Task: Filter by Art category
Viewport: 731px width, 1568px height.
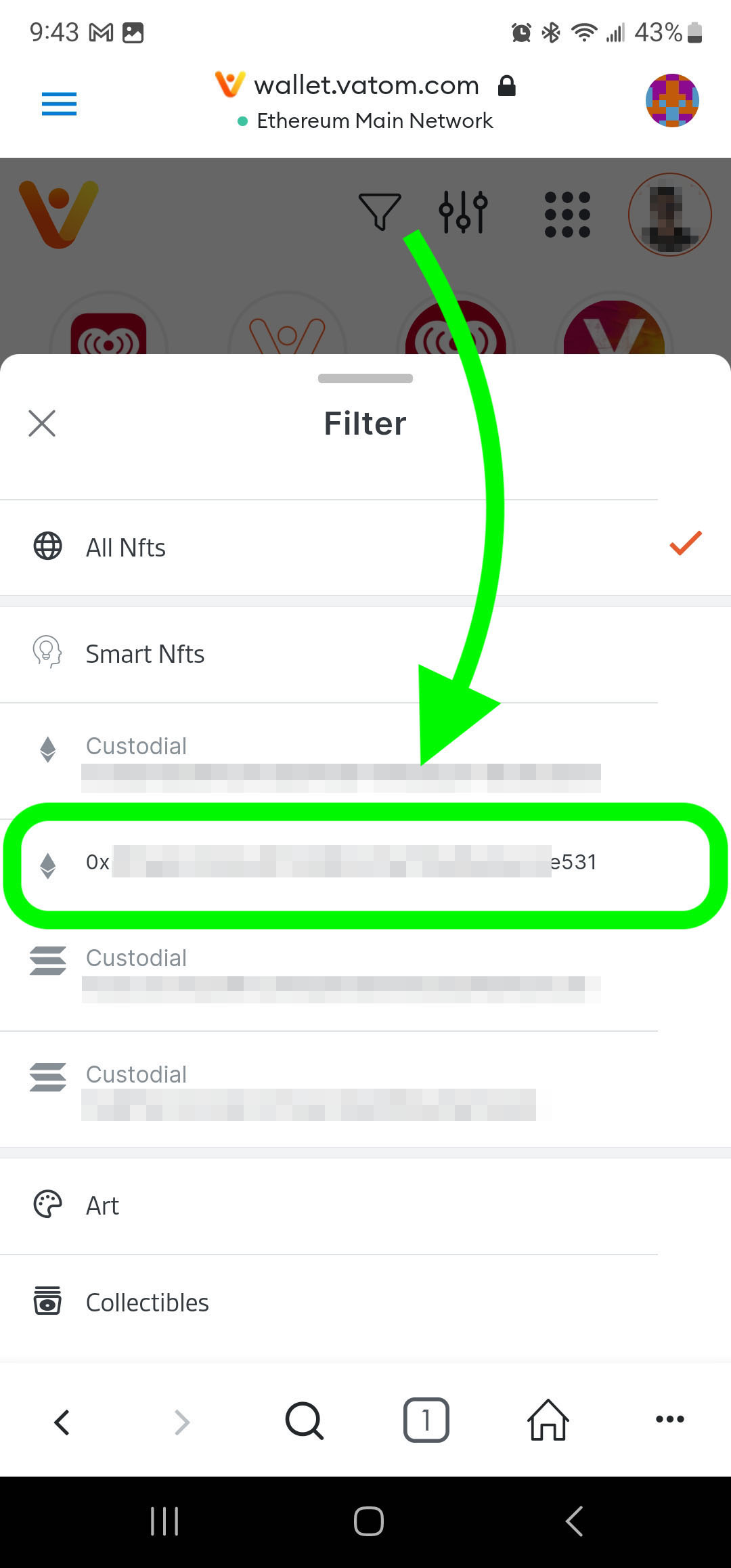Action: click(365, 1205)
